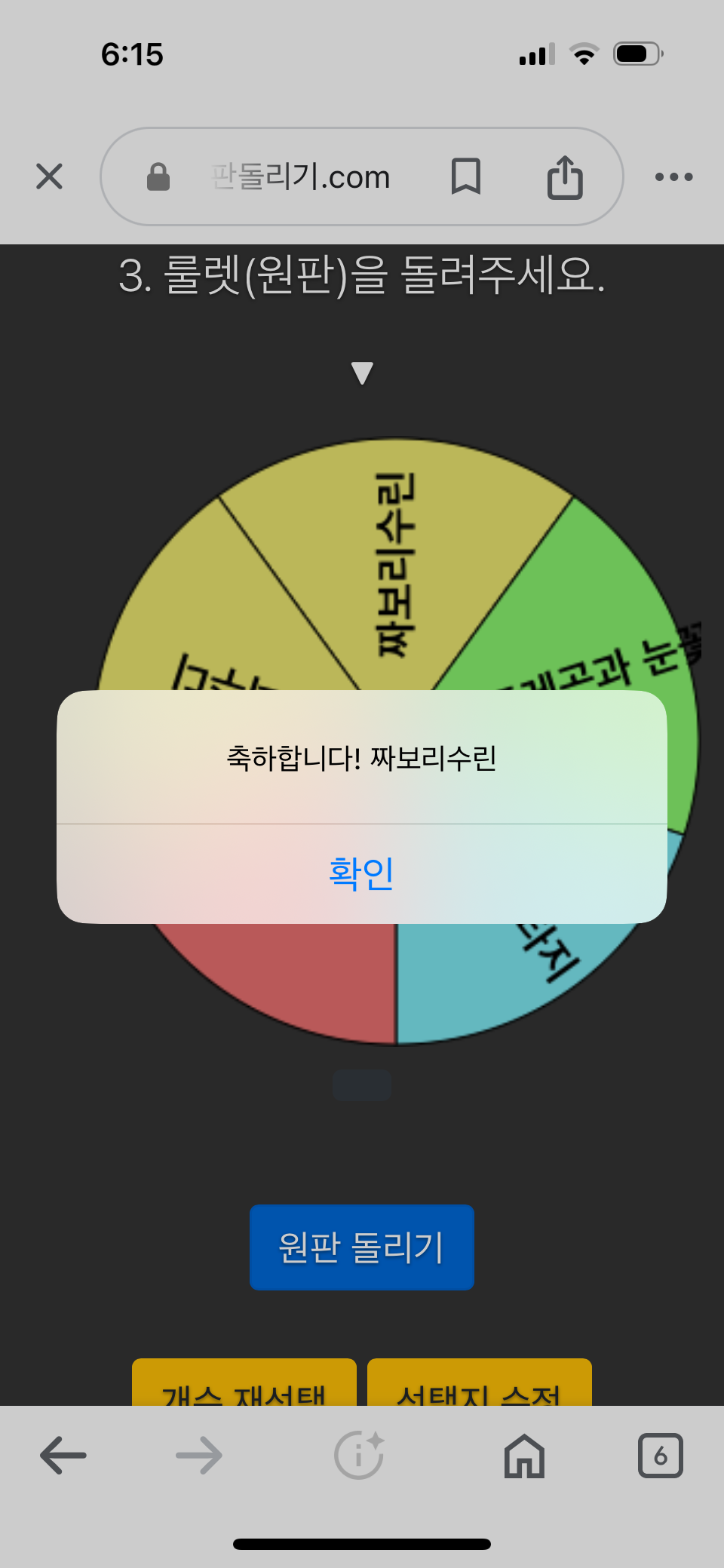Bookmark this page
Viewport: 724px width, 1568px height.
tap(465, 176)
